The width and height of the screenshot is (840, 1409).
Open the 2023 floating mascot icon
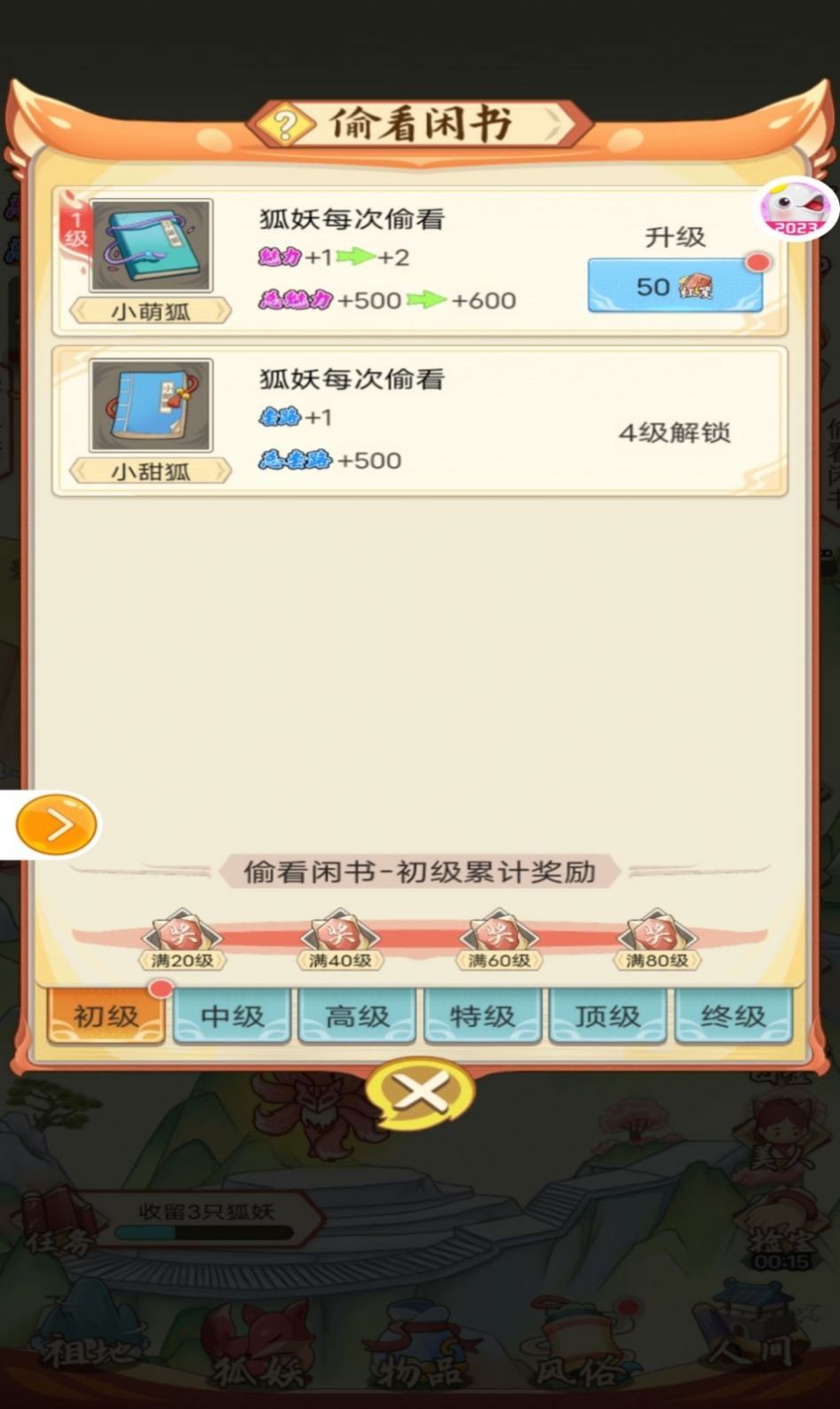pyautogui.click(x=796, y=210)
